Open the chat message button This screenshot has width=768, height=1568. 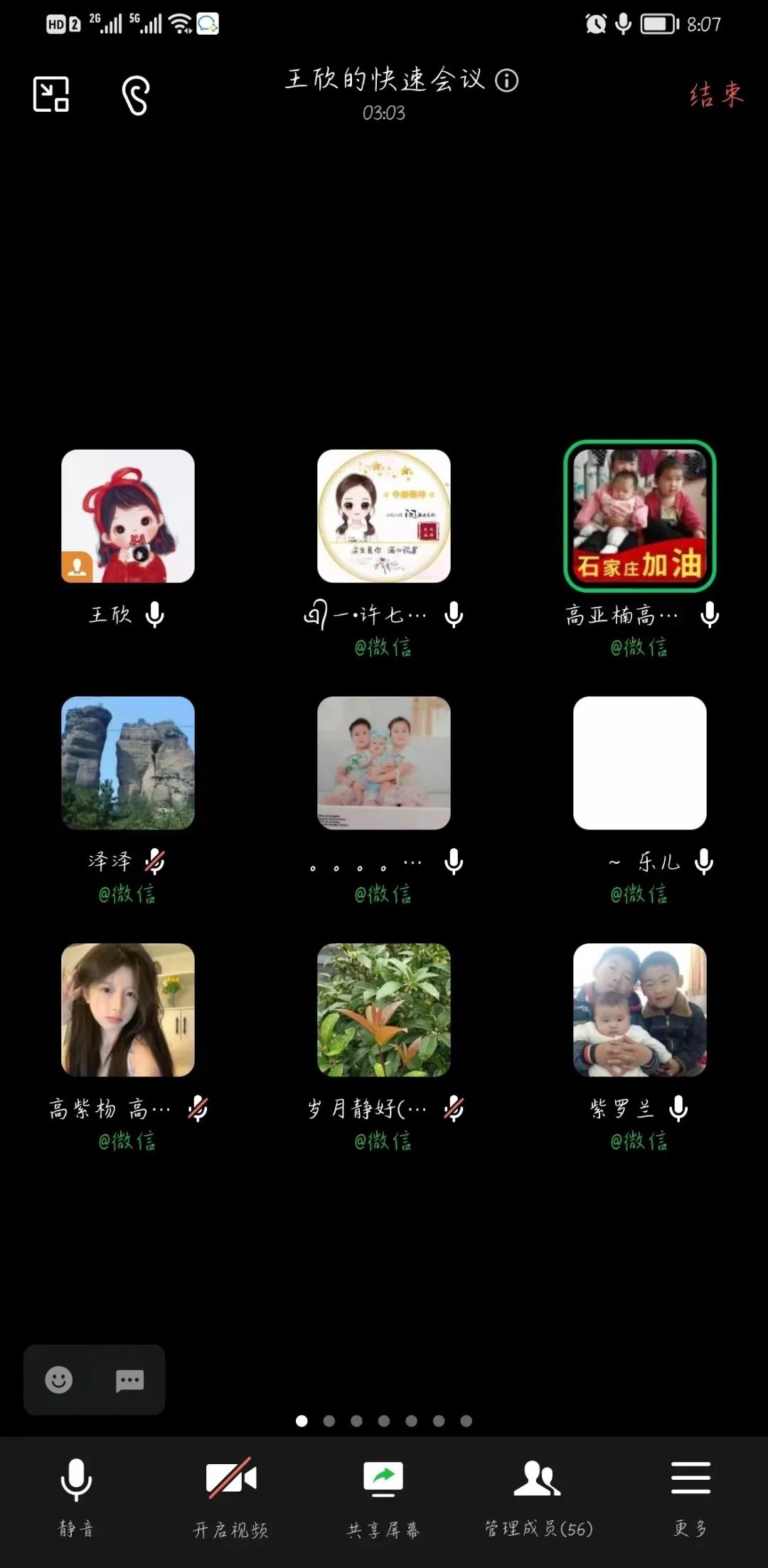pyautogui.click(x=130, y=1380)
